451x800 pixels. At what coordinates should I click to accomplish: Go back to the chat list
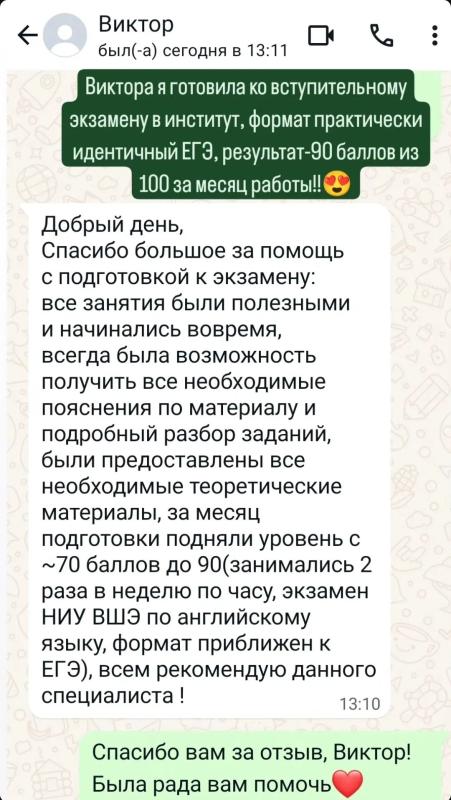(x=27, y=36)
